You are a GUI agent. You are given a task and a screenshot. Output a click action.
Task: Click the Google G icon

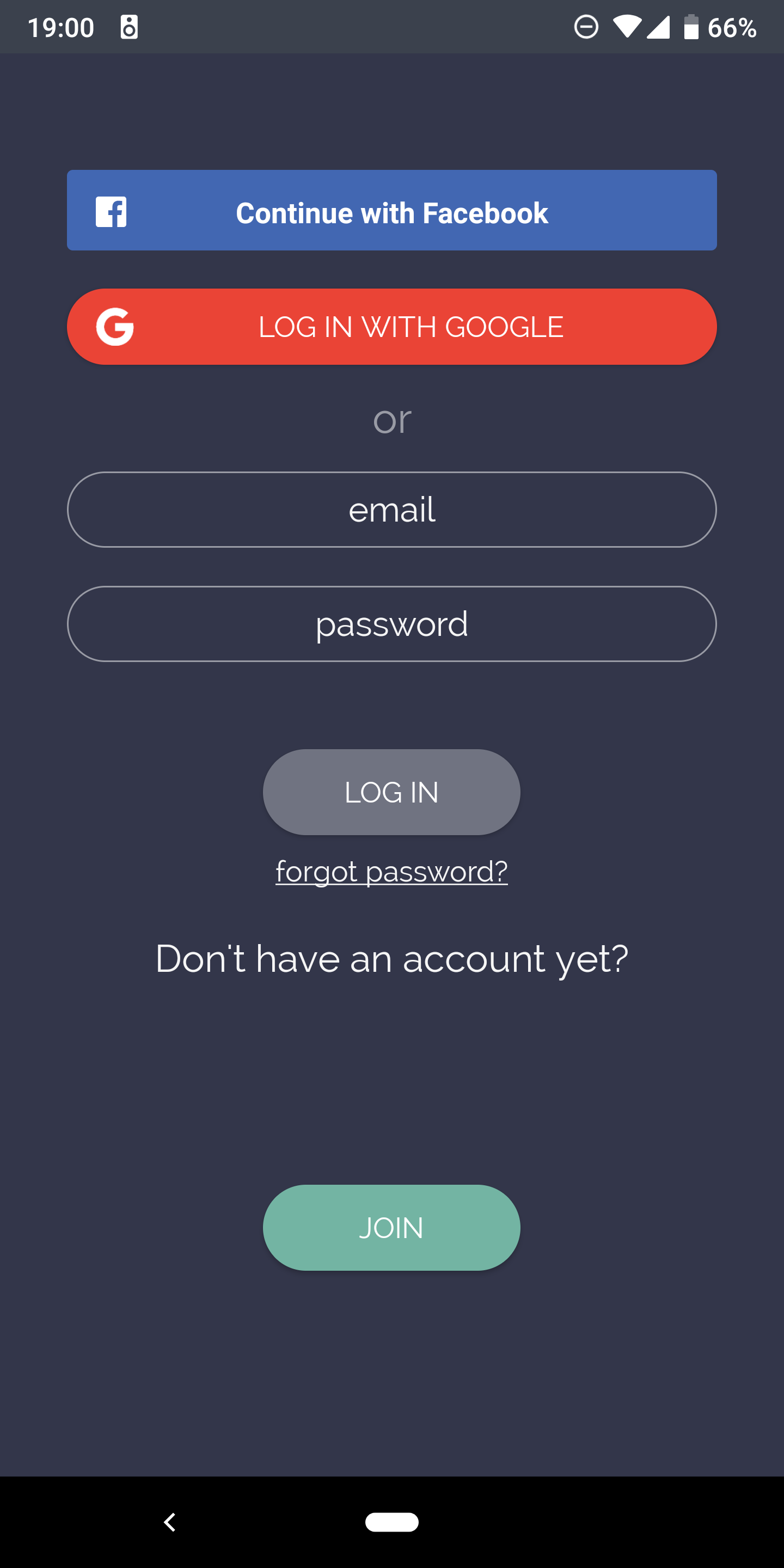[x=115, y=326]
